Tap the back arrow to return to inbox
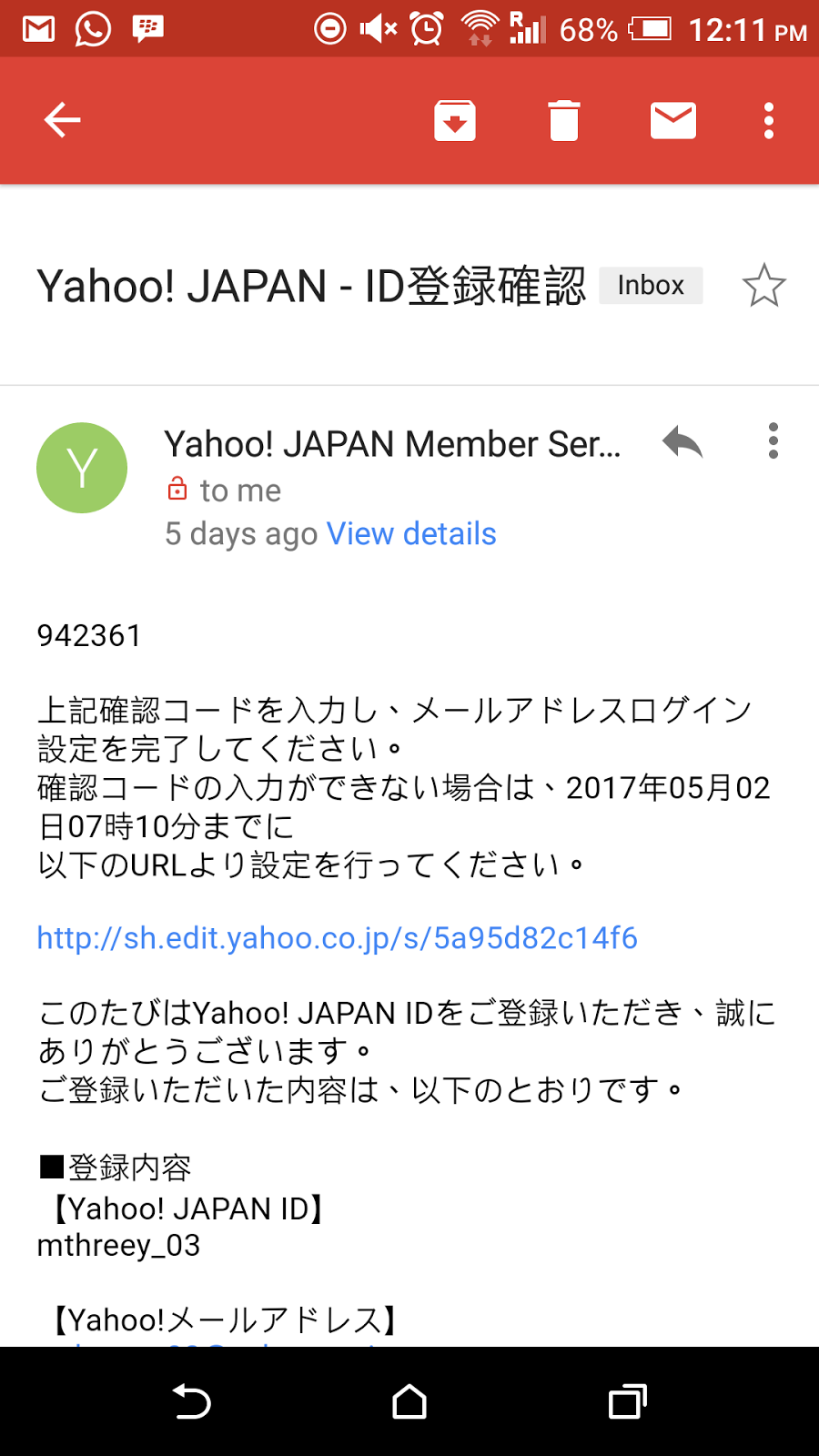This screenshot has height=1456, width=819. point(61,119)
